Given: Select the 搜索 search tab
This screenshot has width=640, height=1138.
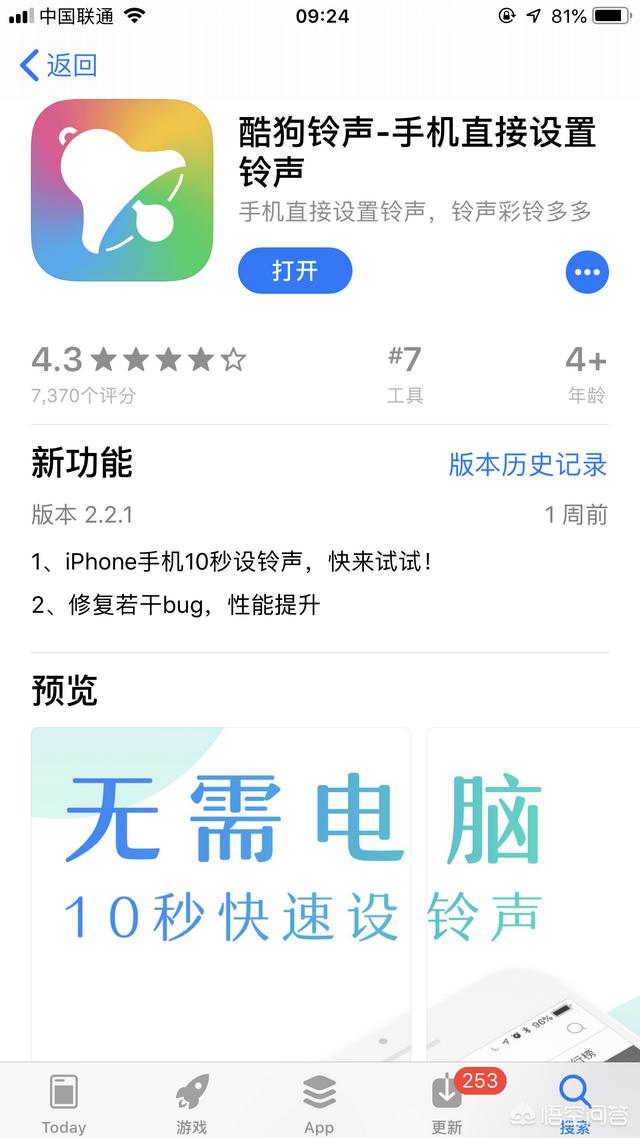Looking at the screenshot, I should point(575,1102).
